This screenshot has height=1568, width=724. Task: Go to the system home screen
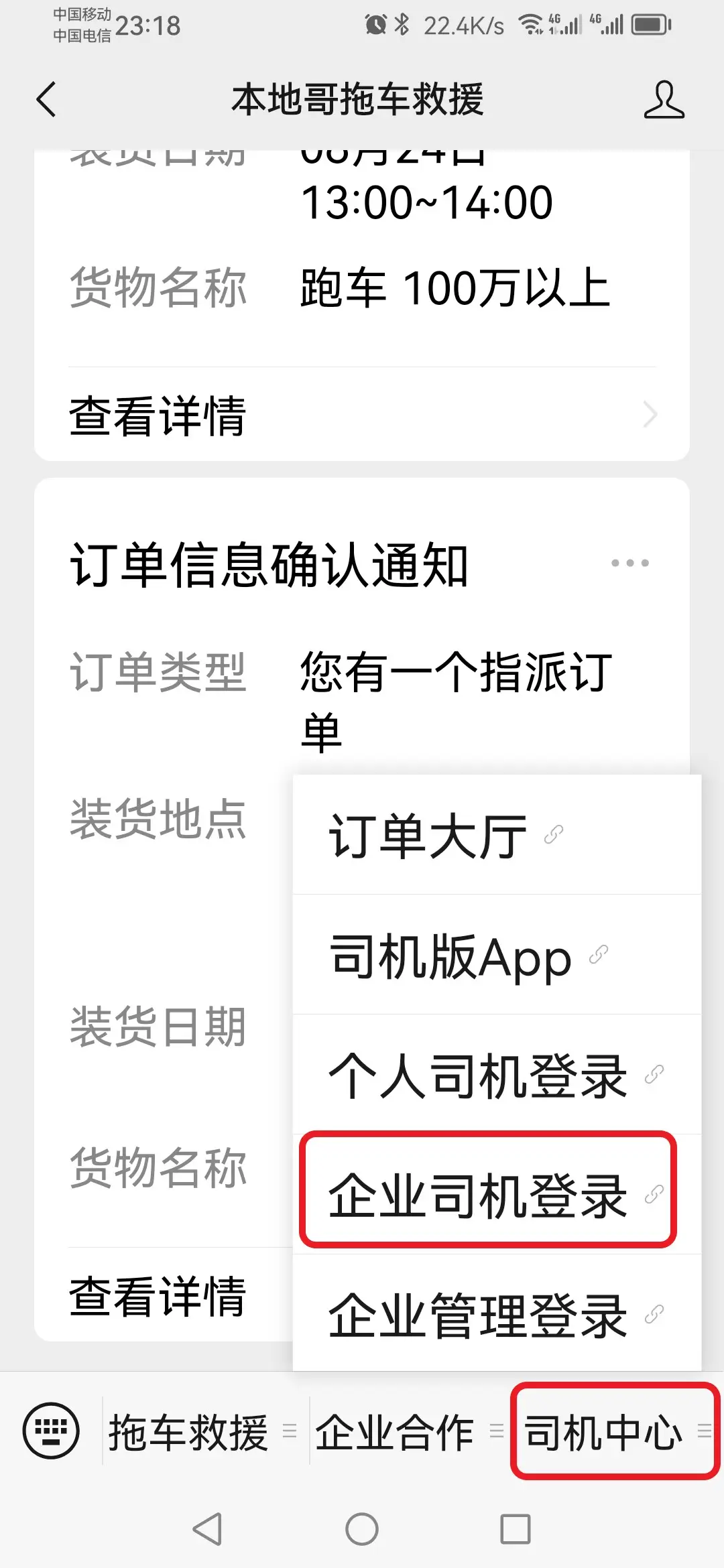(x=362, y=1529)
